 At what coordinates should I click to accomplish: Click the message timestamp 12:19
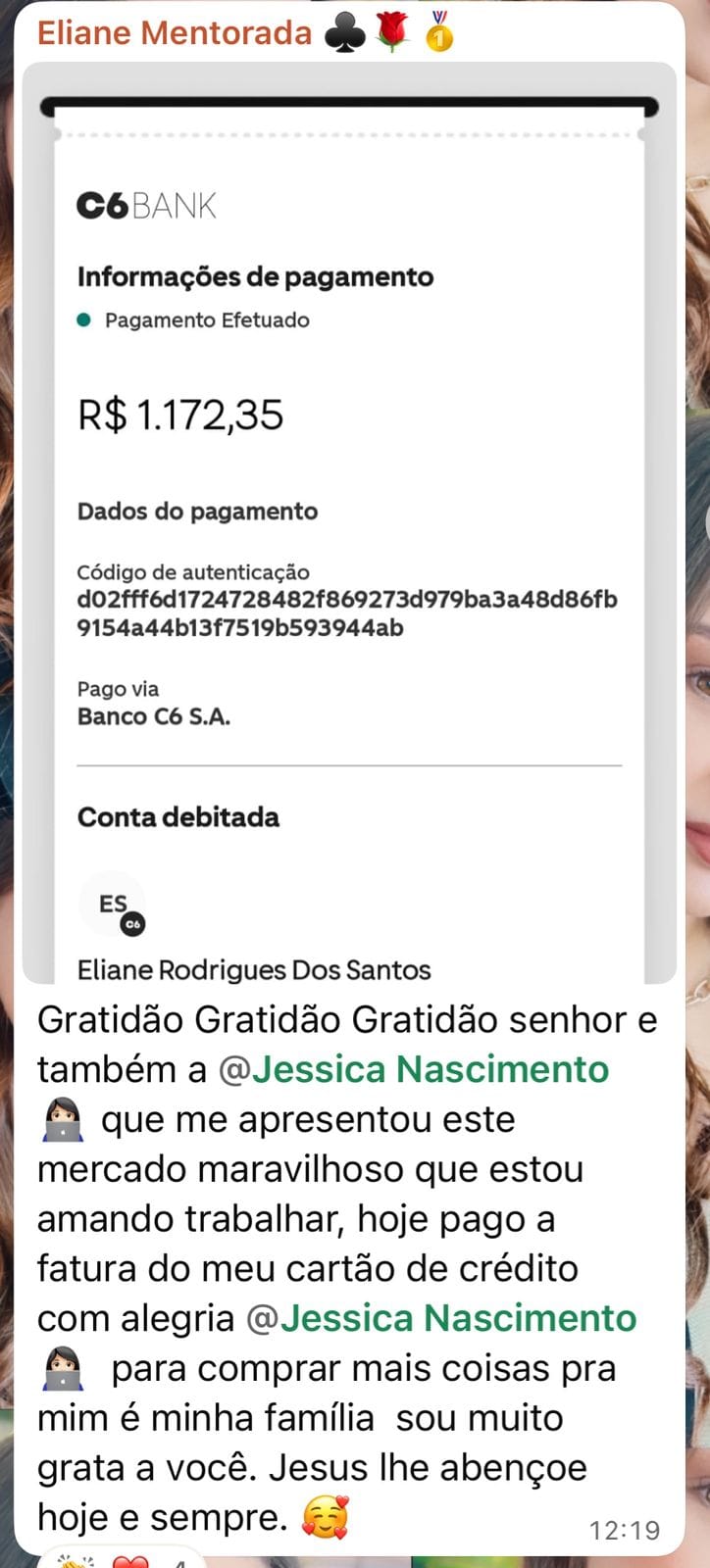click(626, 1529)
